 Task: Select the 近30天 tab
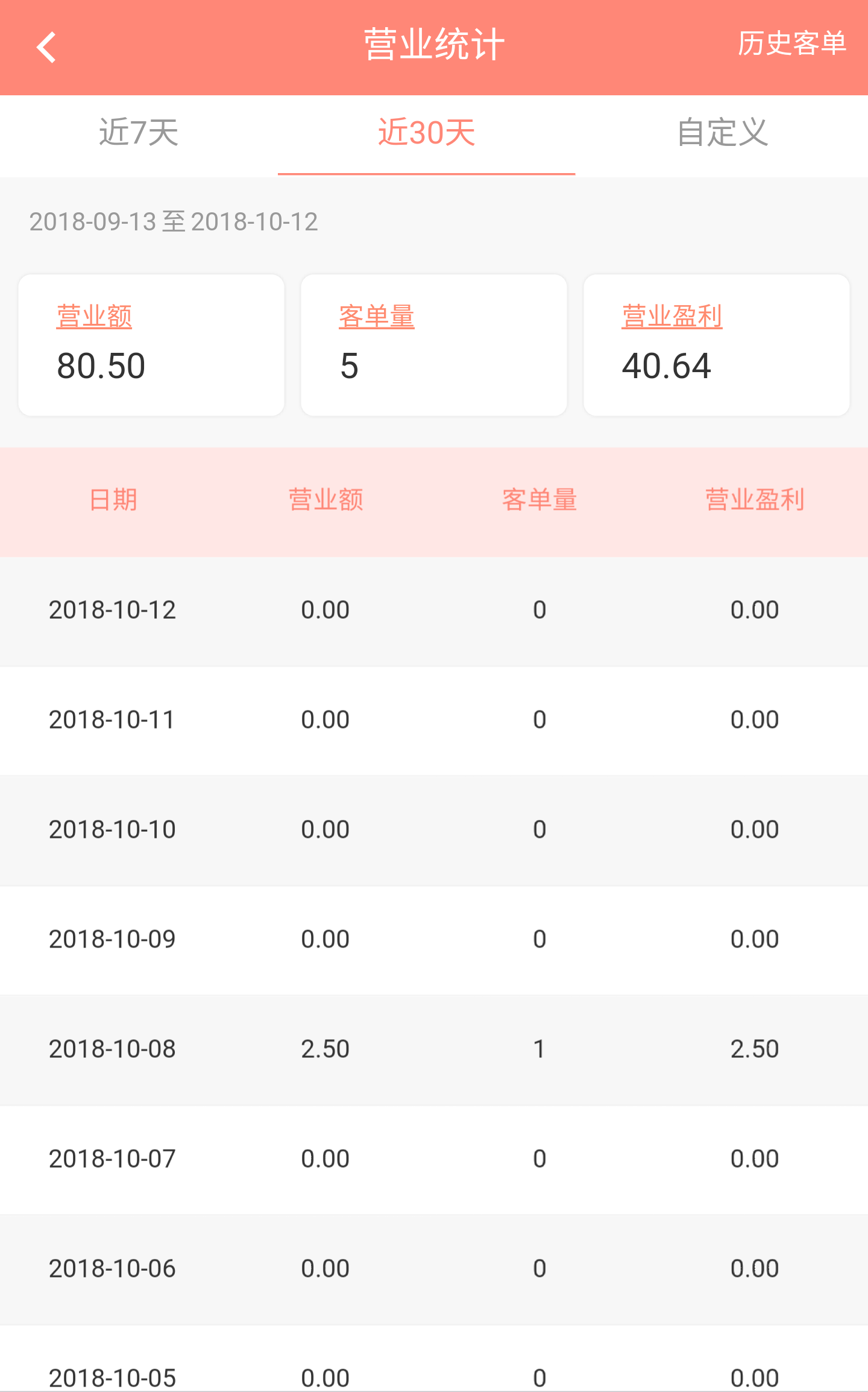(426, 133)
